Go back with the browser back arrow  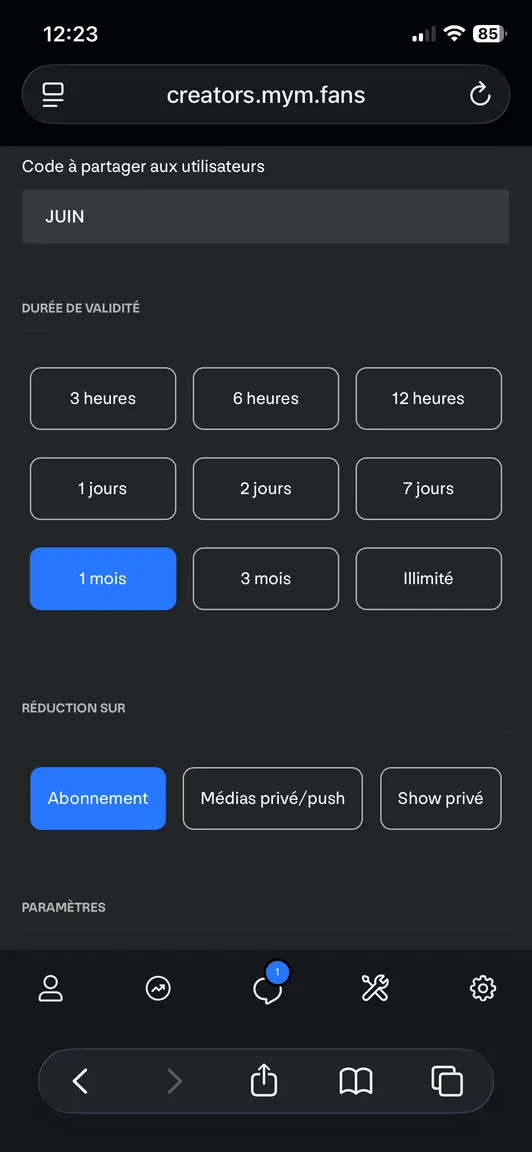(80, 1081)
